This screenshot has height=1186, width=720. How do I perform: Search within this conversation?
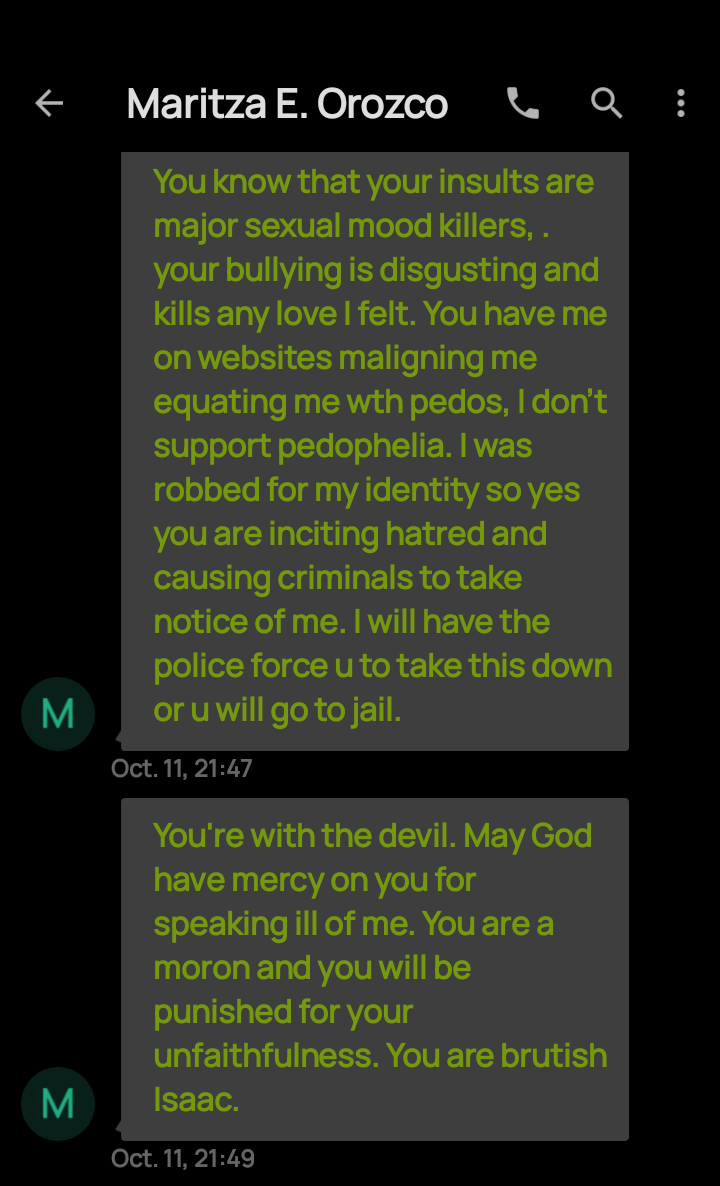(607, 103)
